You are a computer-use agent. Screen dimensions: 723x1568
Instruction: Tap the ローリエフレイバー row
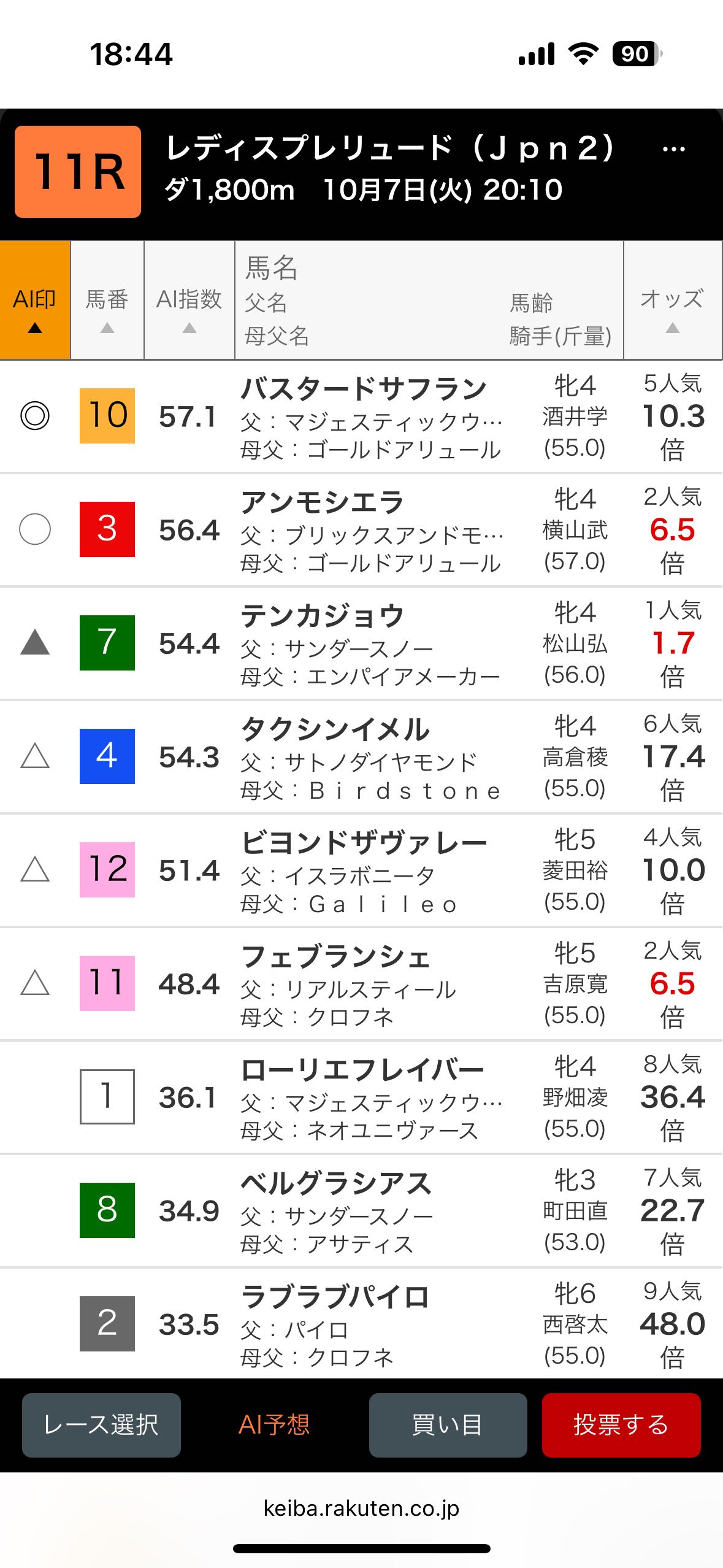tap(363, 1070)
